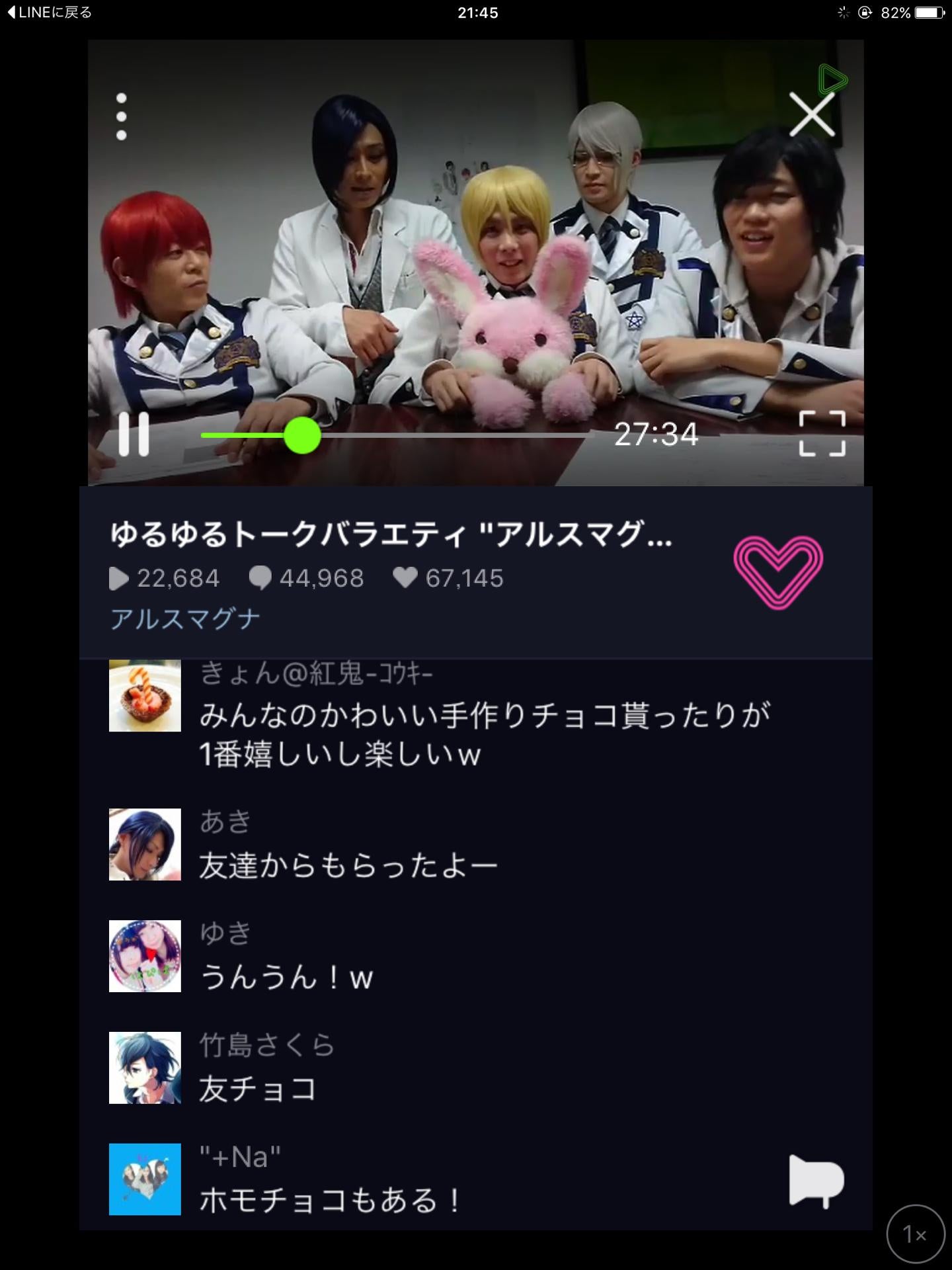Viewport: 952px width, 1270px height.
Task: Toggle the heart reaction on the stream
Action: coord(780,571)
